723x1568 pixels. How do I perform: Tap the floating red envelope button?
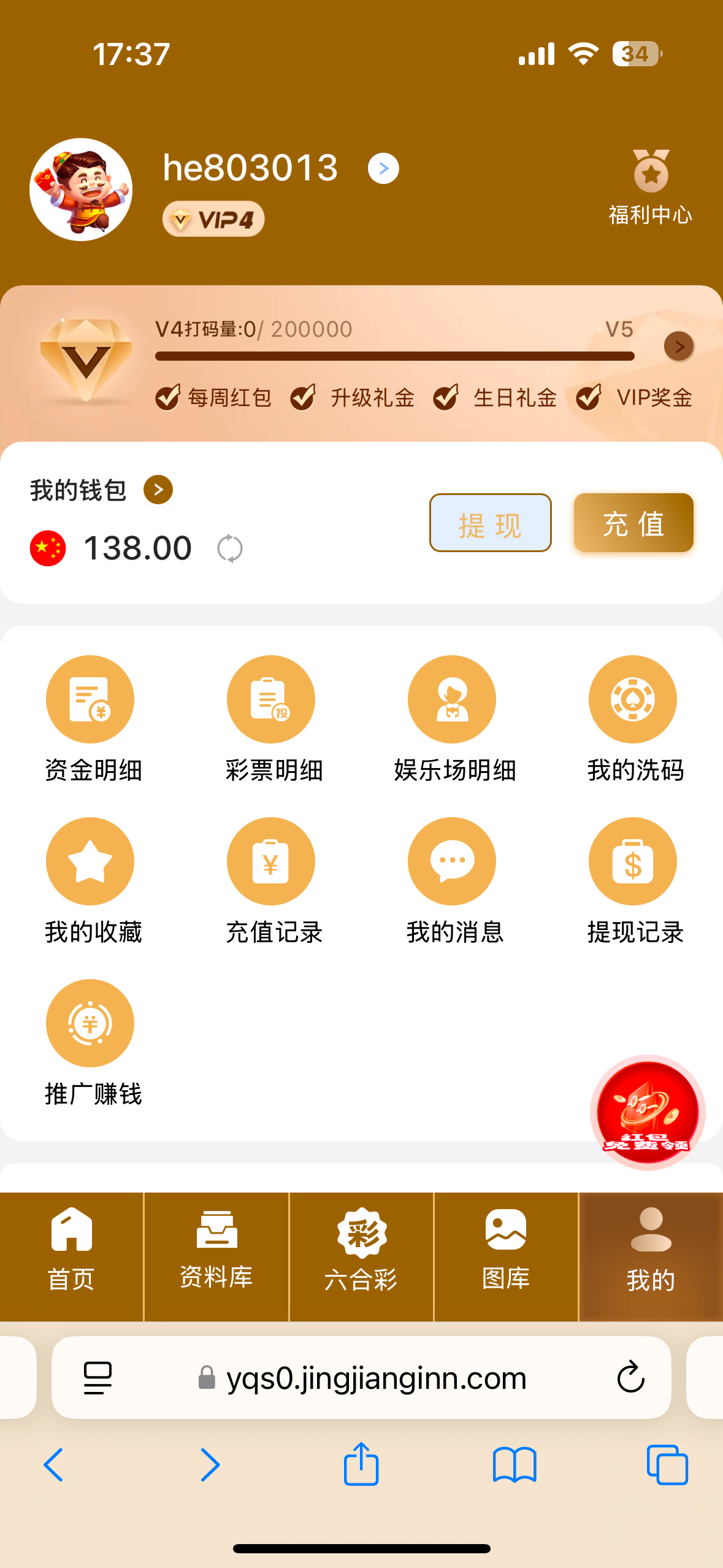coord(648,1112)
